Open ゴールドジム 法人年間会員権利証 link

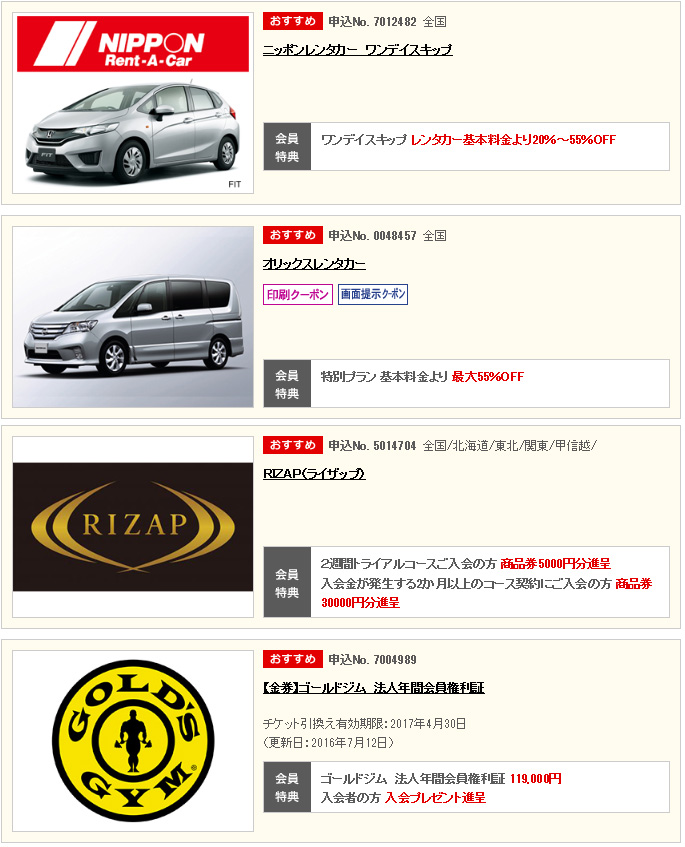pos(373,688)
